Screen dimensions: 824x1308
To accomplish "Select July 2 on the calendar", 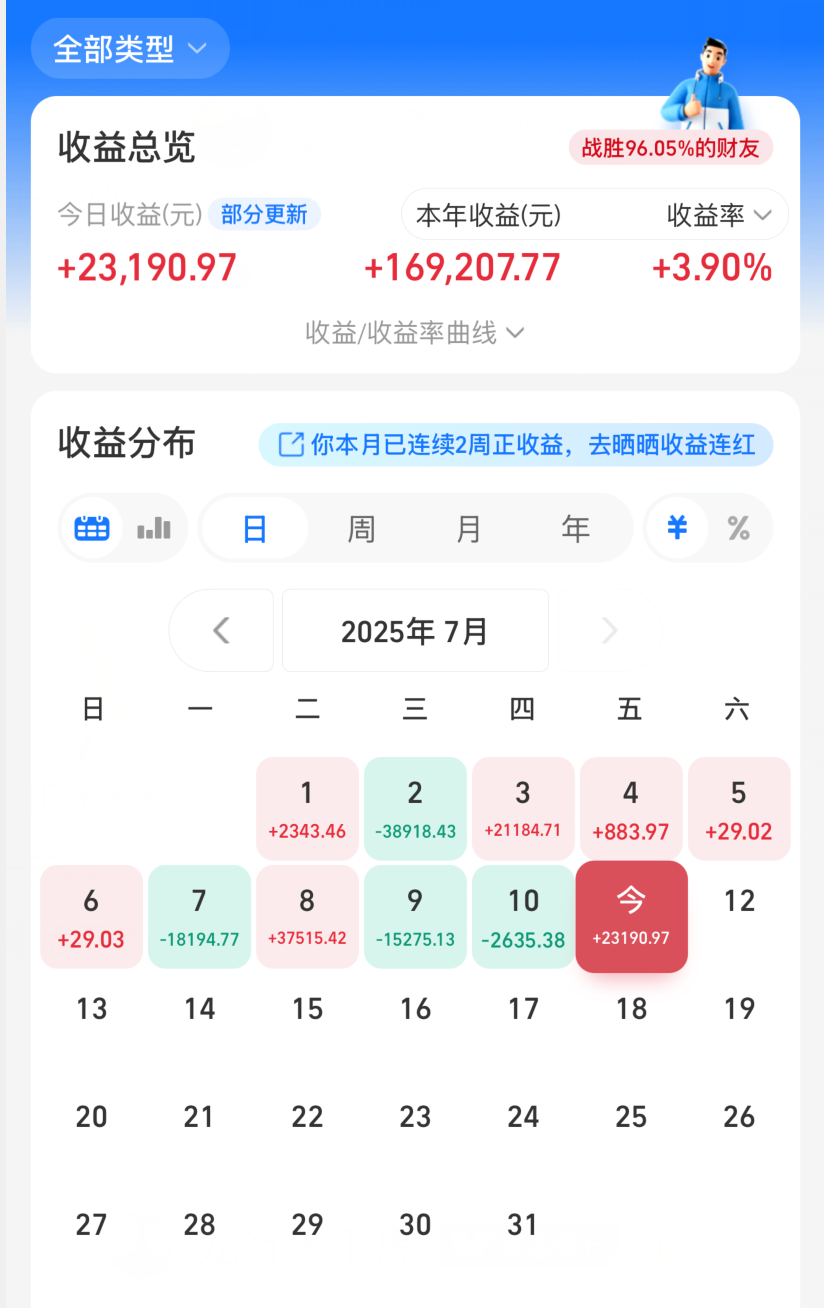I will tap(415, 808).
